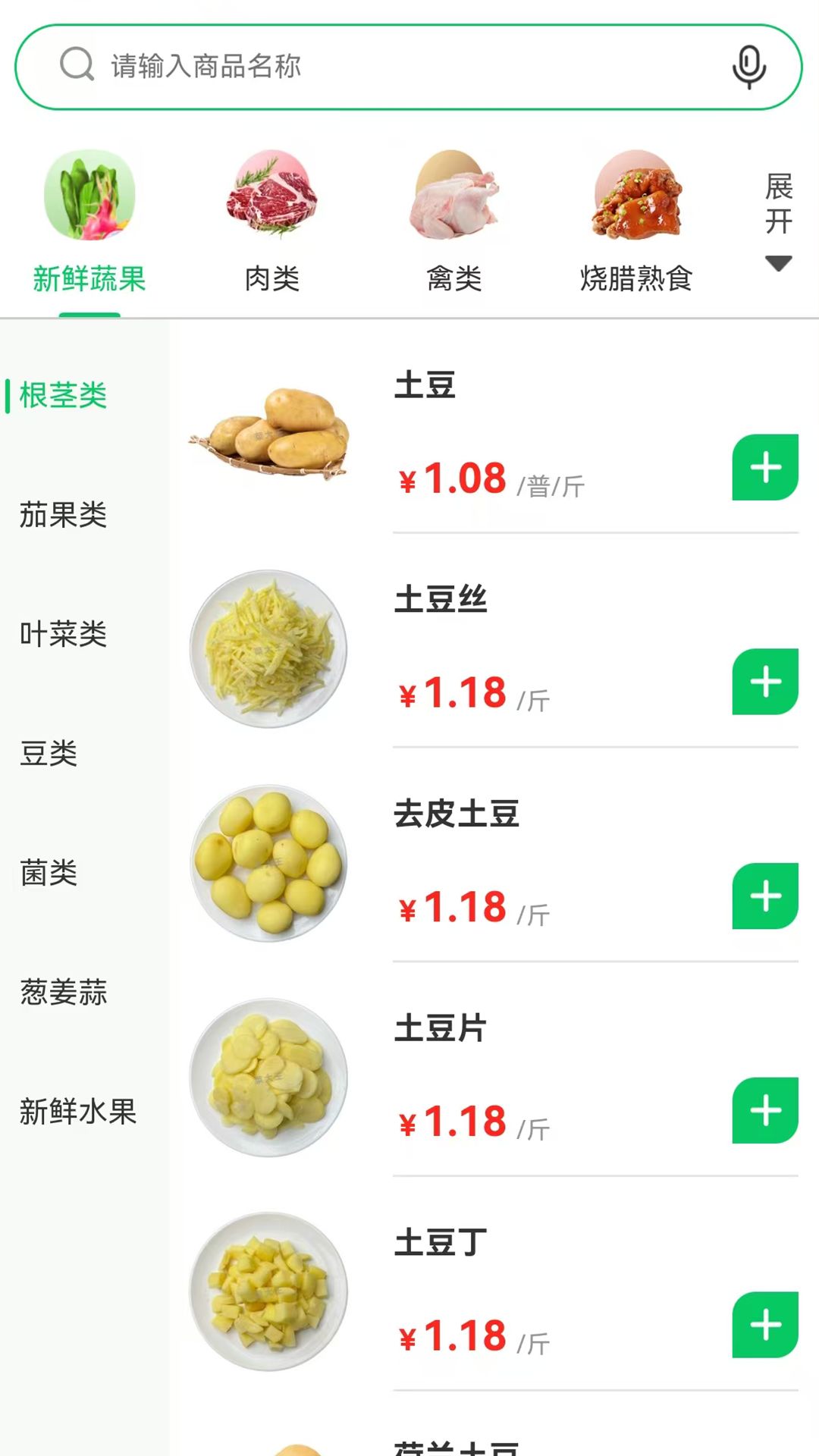Image resolution: width=819 pixels, height=1456 pixels.
Task: Add 土豆片 to the cart
Action: tap(764, 1109)
